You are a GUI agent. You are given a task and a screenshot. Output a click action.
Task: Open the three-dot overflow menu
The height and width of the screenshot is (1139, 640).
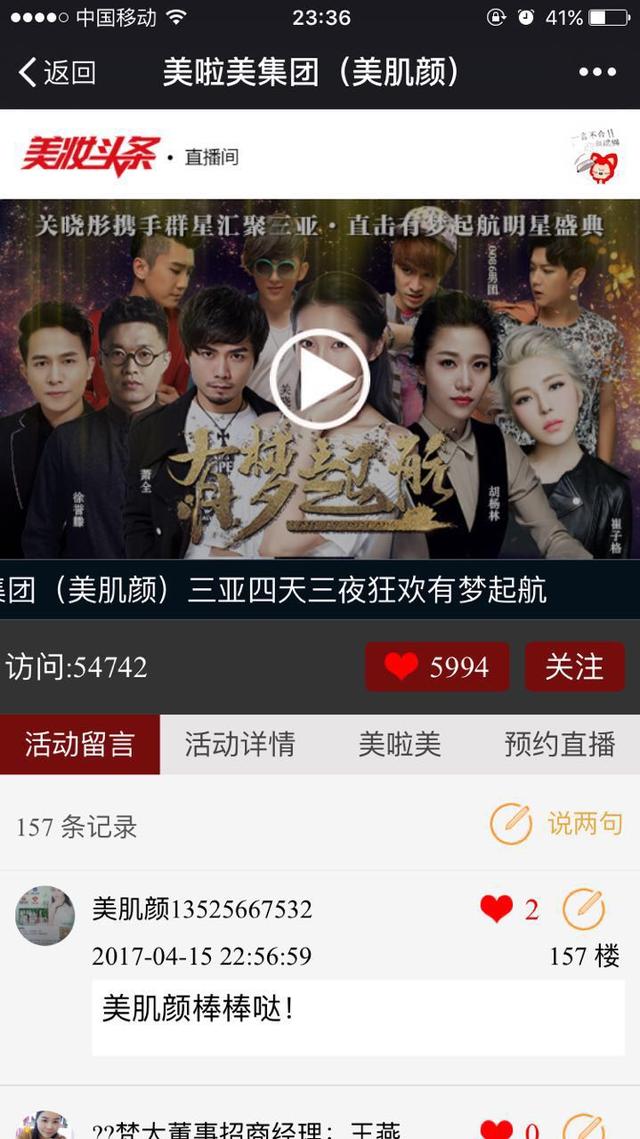(x=597, y=72)
